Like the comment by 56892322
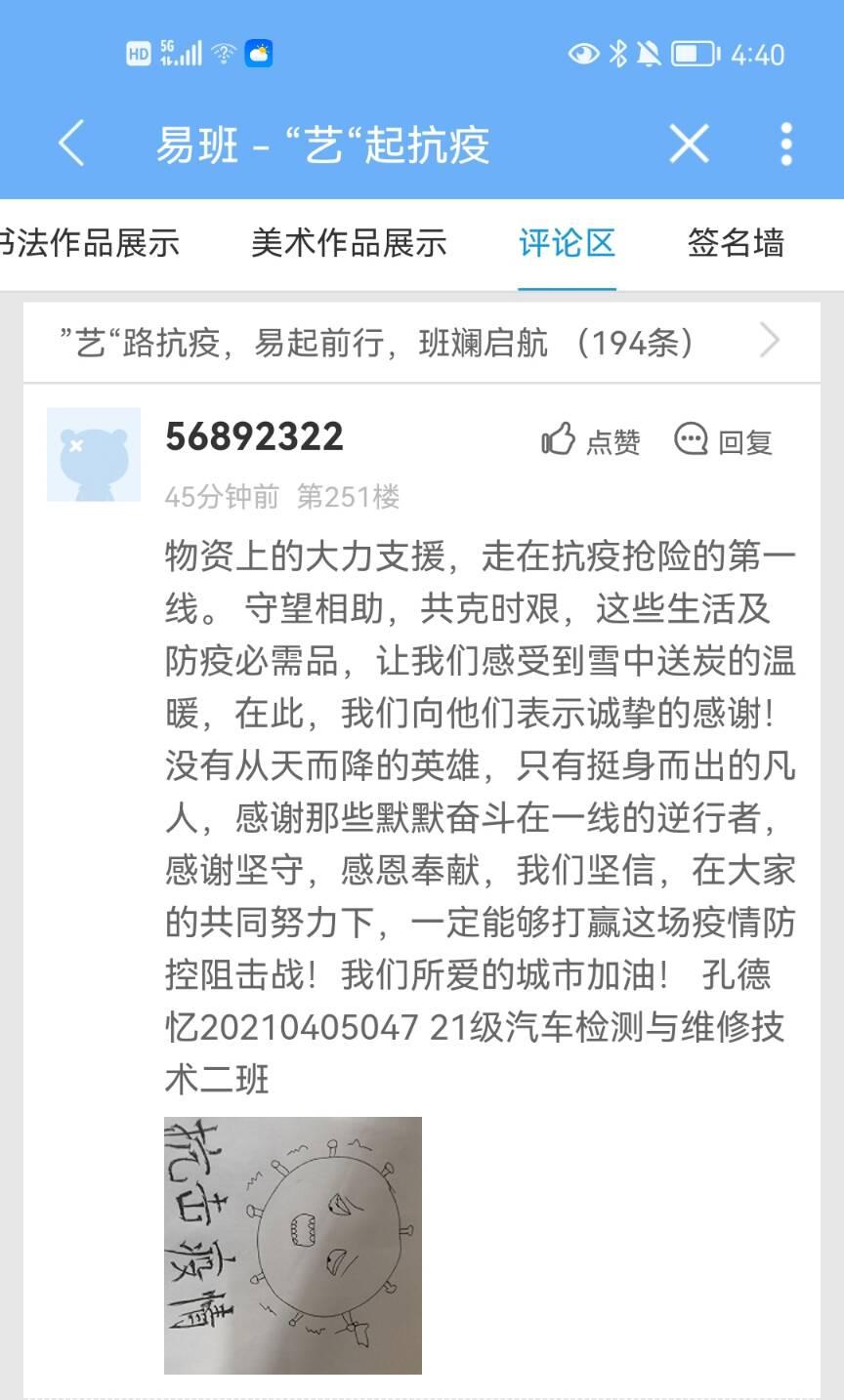The image size is (844, 1400). pyautogui.click(x=591, y=441)
